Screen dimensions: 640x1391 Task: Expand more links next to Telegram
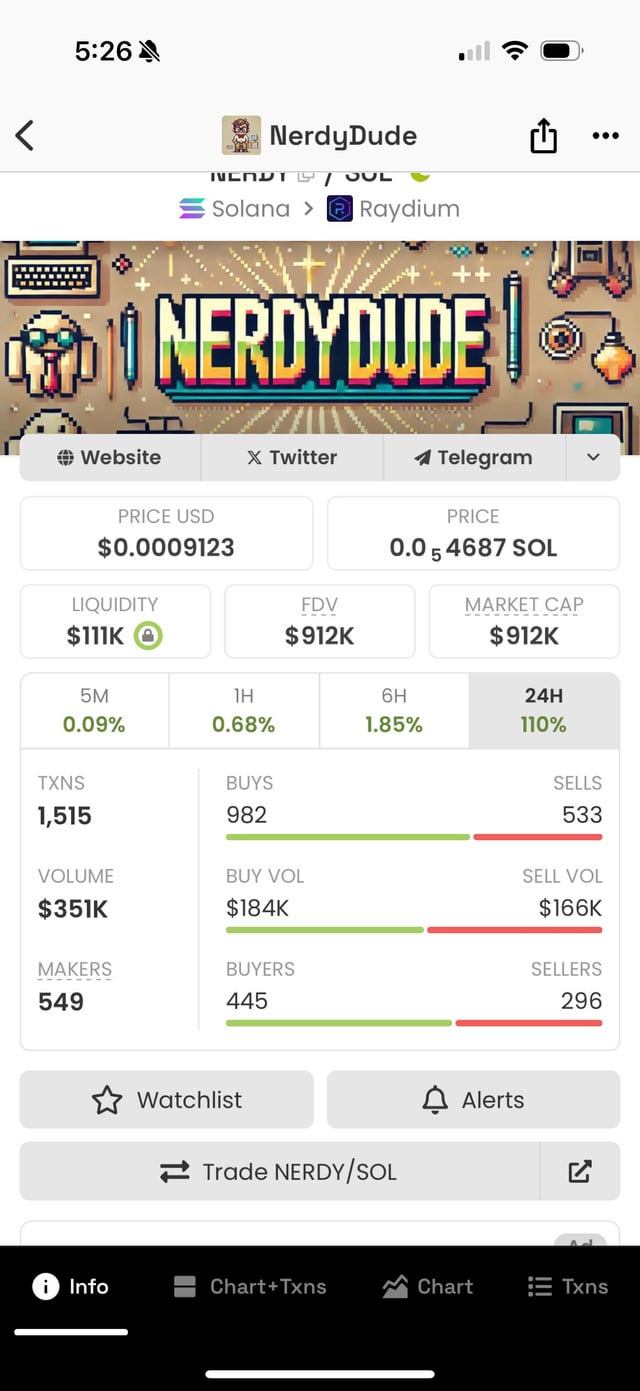593,458
